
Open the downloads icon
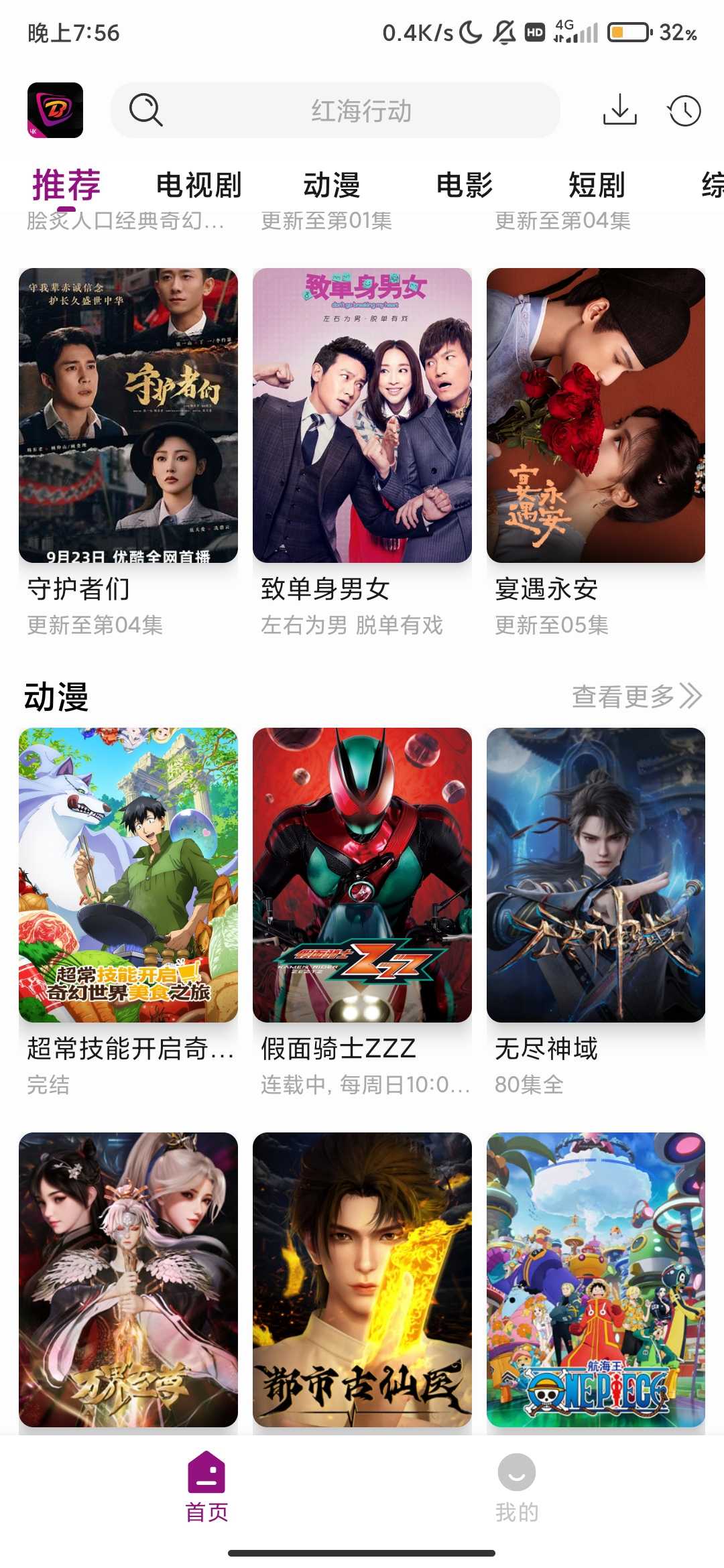click(619, 110)
